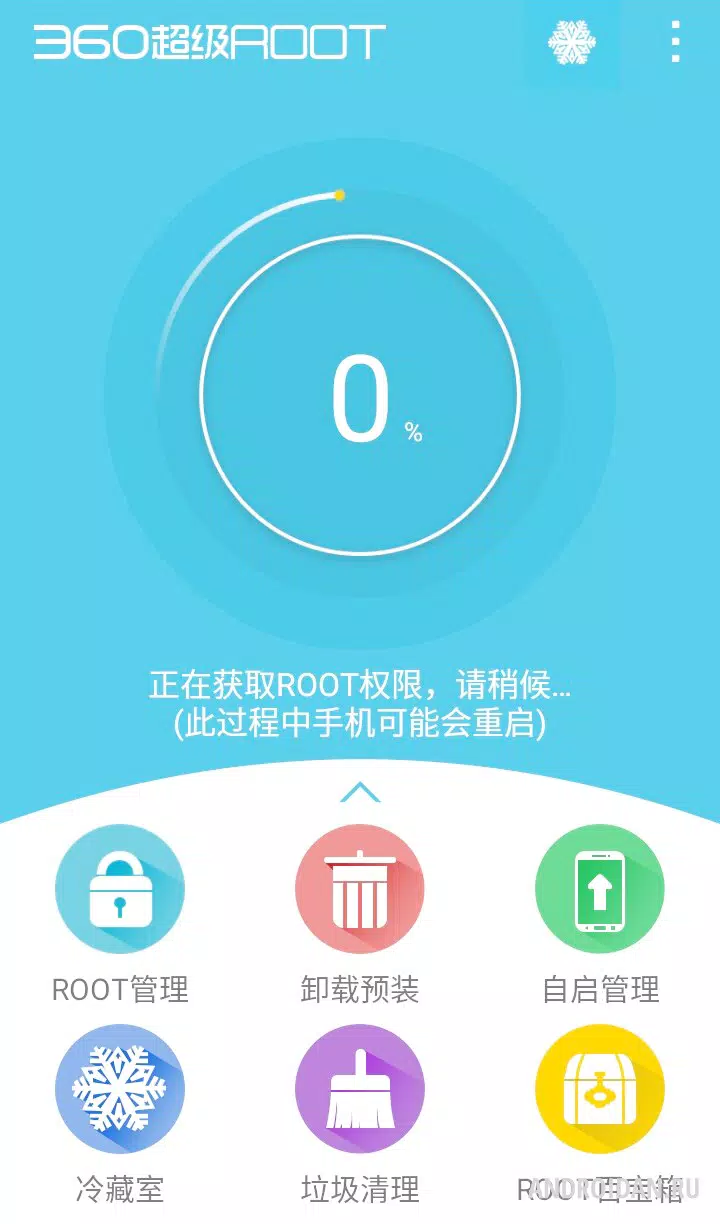Open 自启管理 autostart manager
Screen dimensions: 720x1224
click(600, 890)
